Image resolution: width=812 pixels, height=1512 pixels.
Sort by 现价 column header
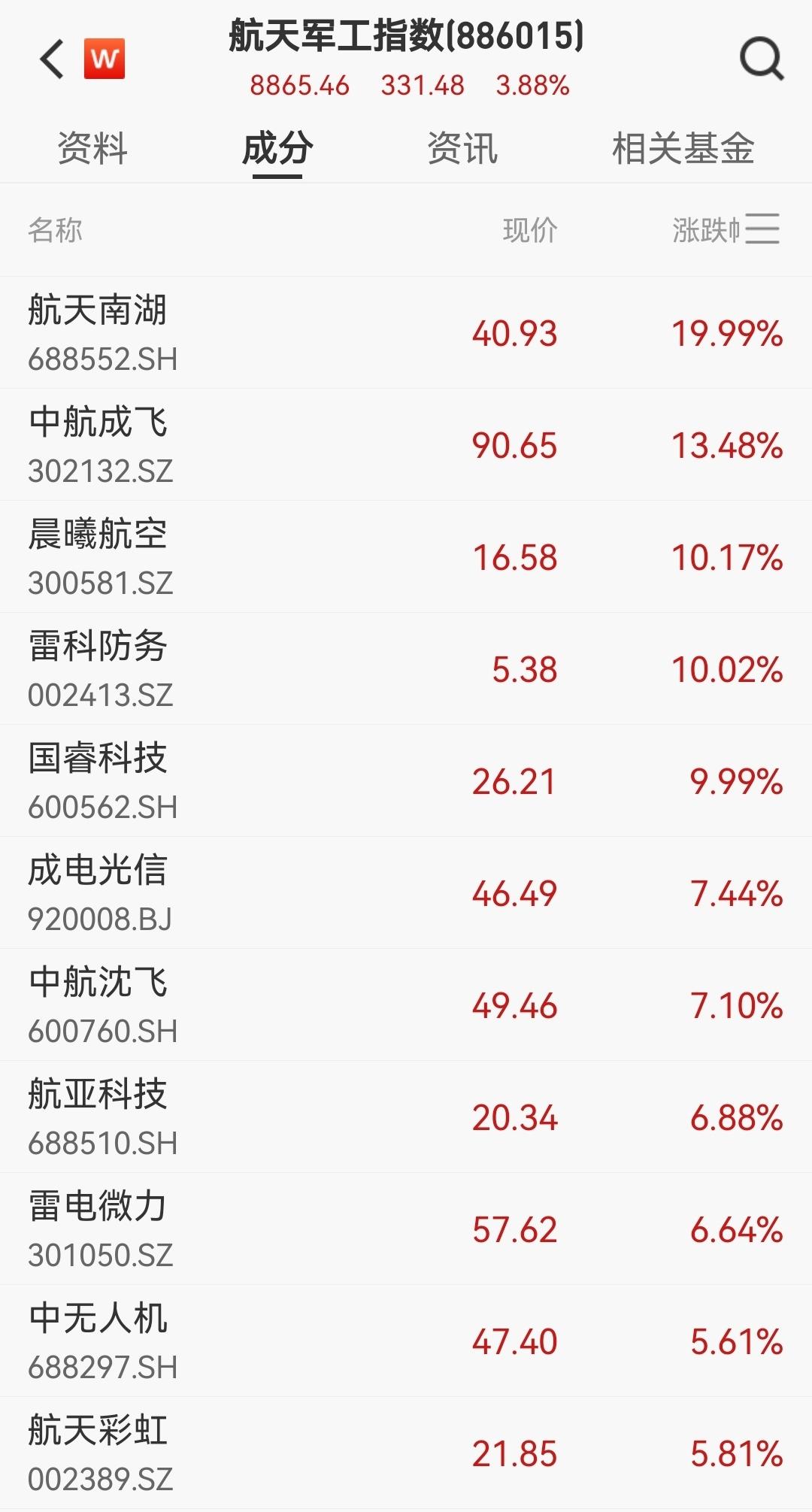click(x=530, y=230)
